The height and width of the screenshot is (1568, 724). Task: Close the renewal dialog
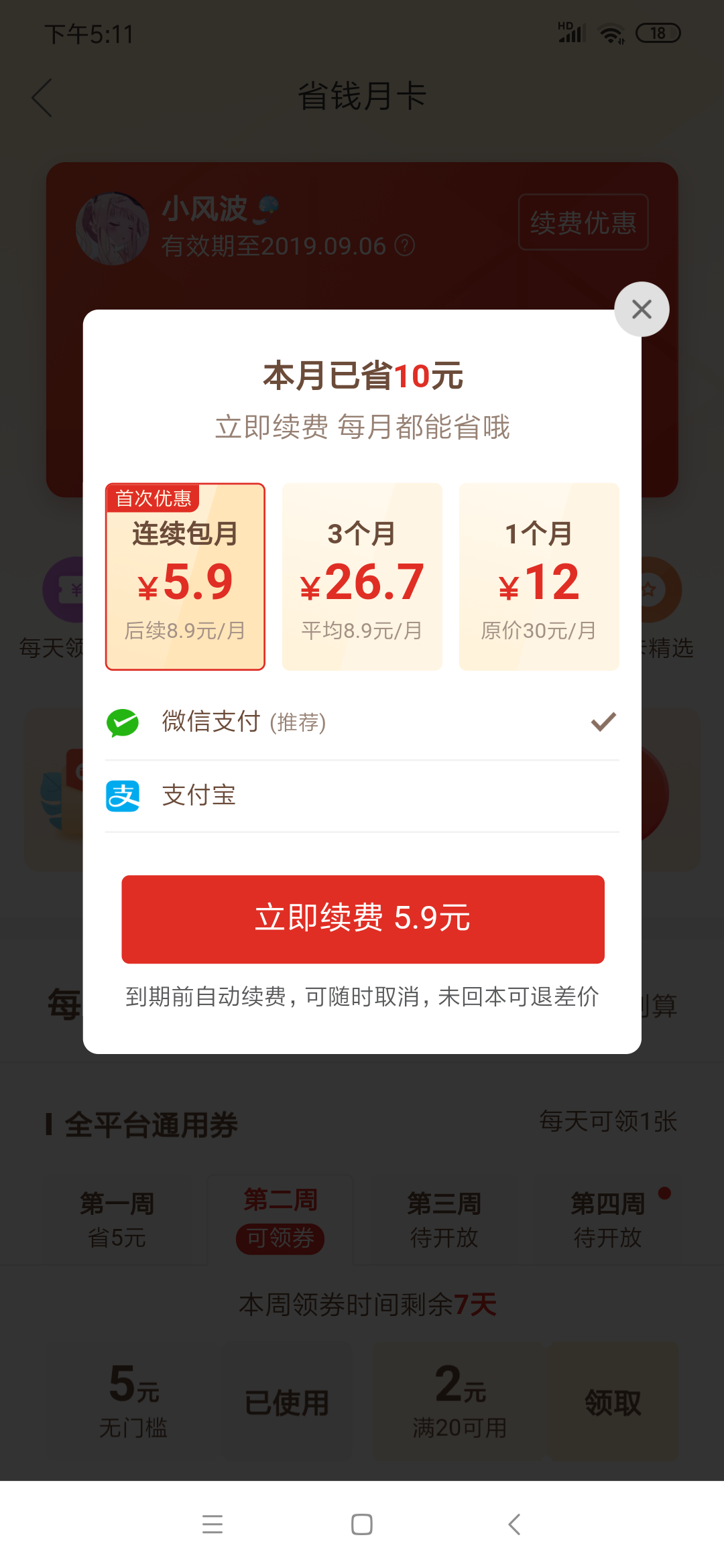(642, 309)
